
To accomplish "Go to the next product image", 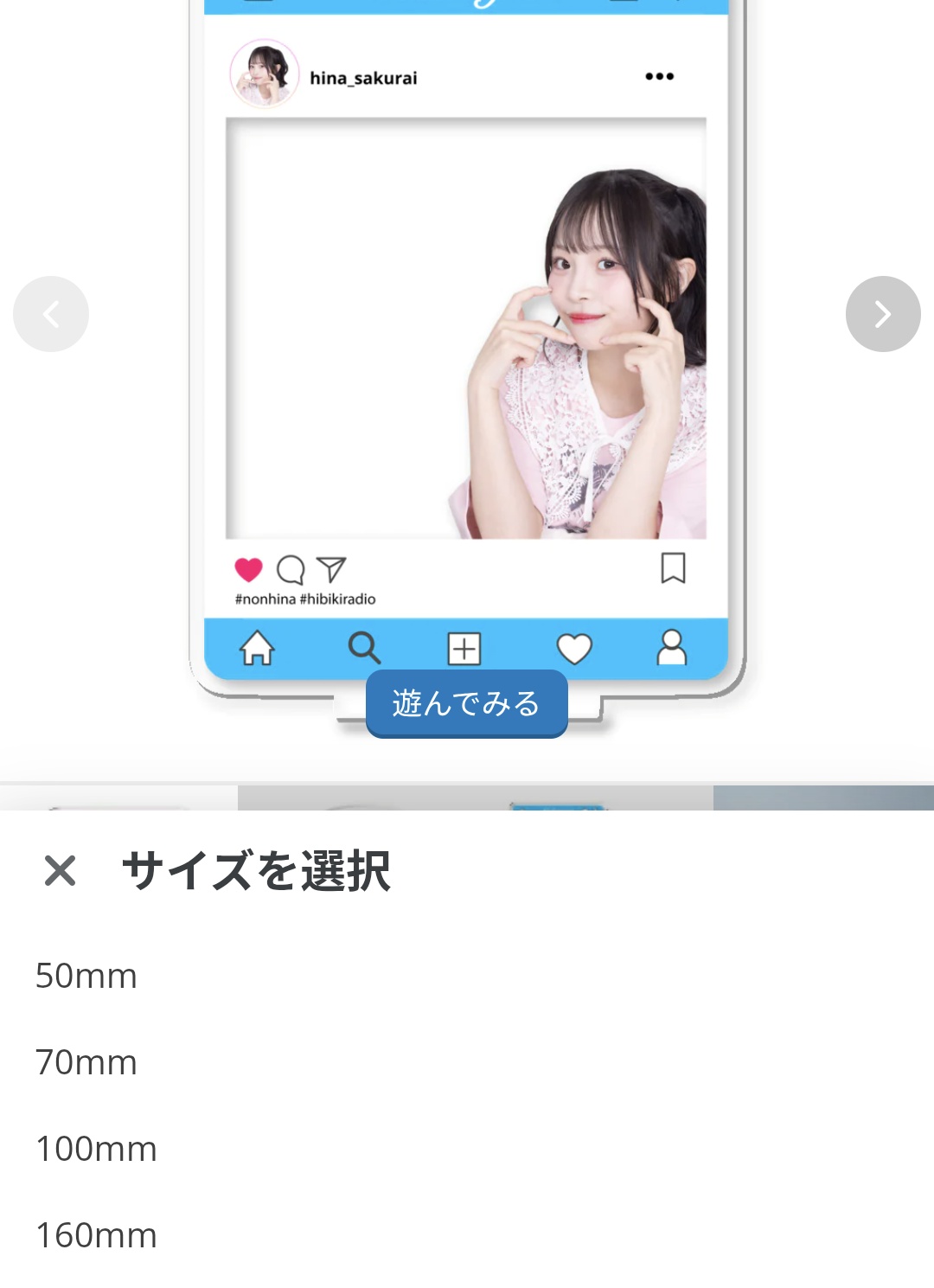I will click(882, 314).
